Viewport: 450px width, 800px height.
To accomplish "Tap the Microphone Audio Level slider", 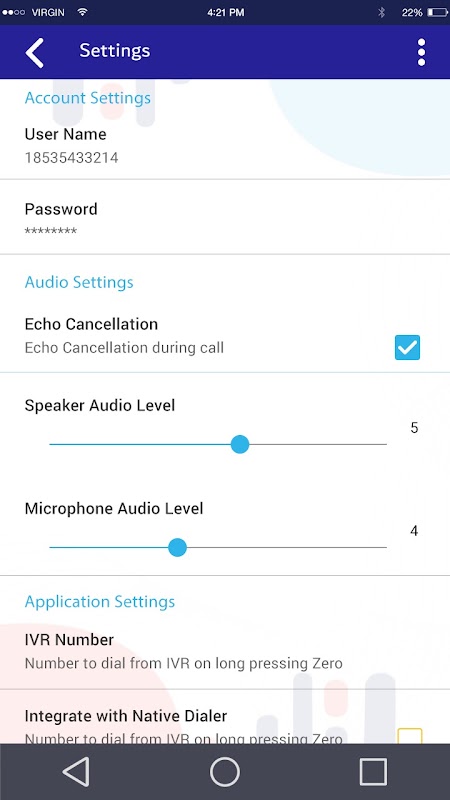I will coord(218,547).
